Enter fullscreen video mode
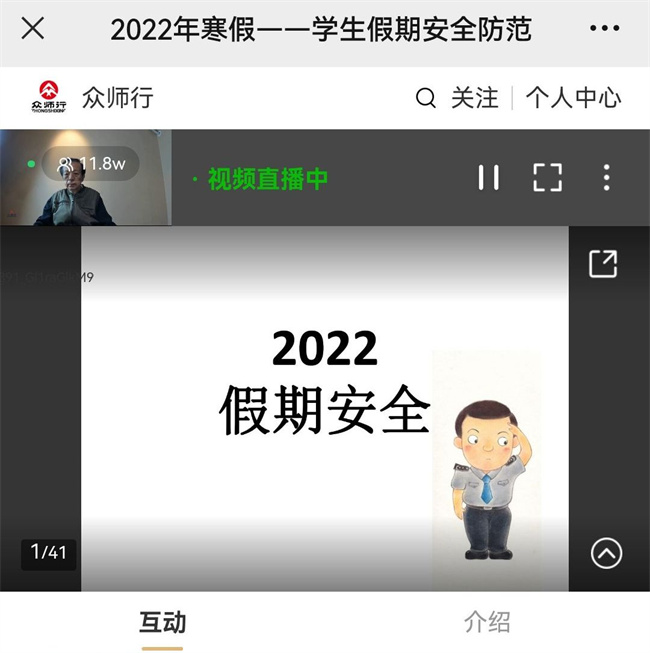The width and height of the screenshot is (650, 653). pos(547,178)
